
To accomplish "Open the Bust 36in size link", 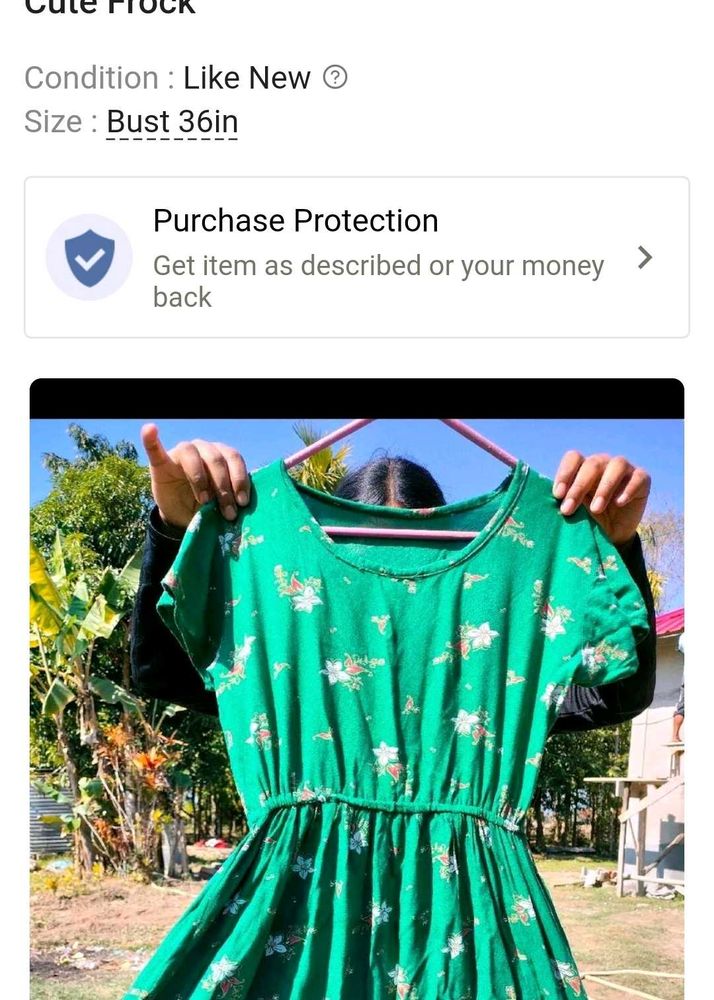I will point(172,122).
